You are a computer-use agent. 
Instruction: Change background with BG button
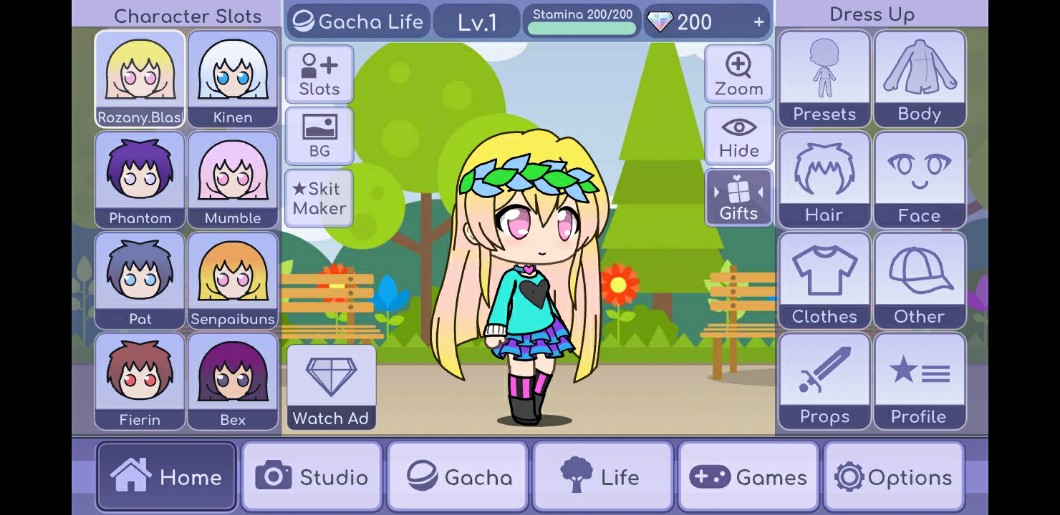click(x=319, y=136)
